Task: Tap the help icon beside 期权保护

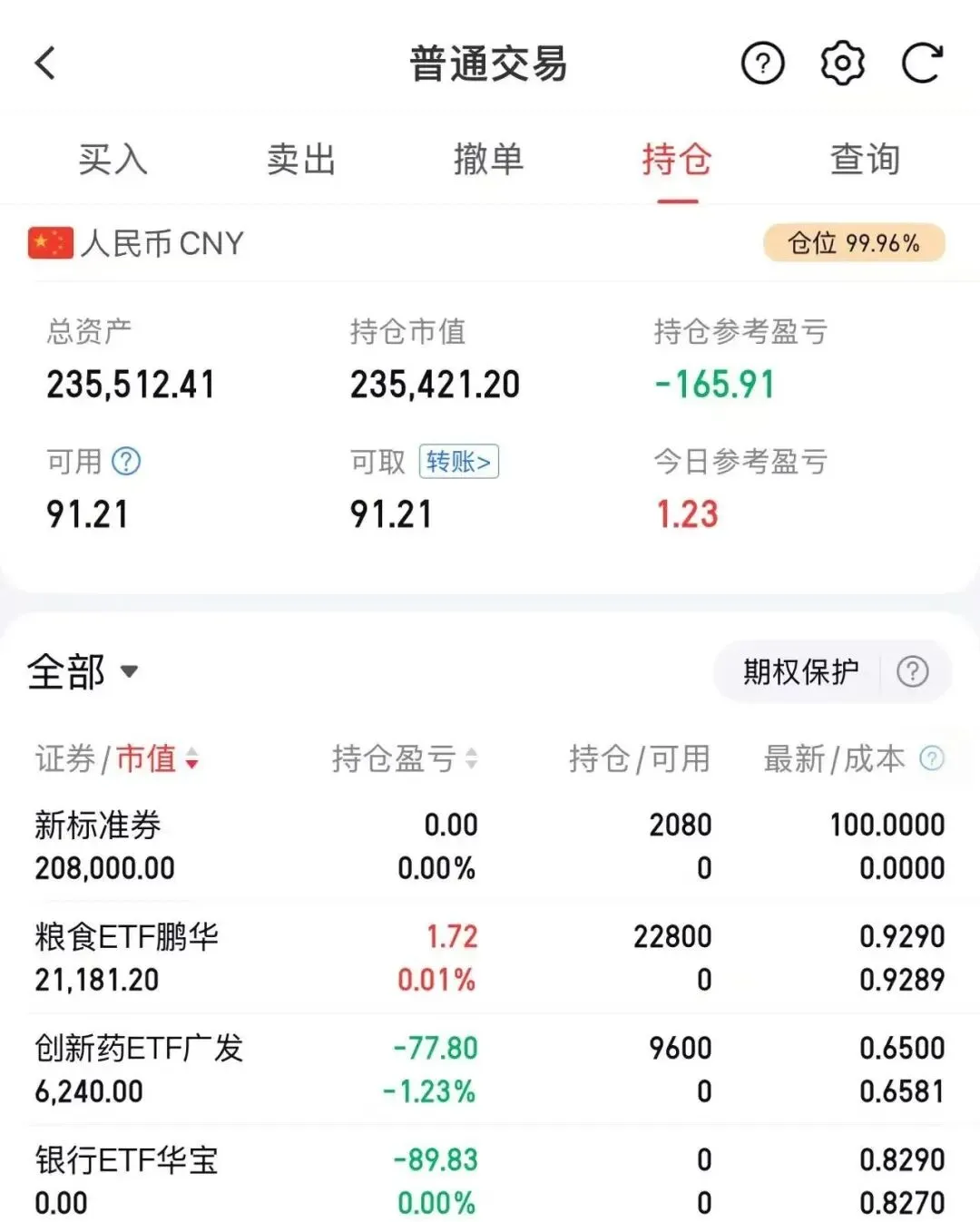Action: 912,672
